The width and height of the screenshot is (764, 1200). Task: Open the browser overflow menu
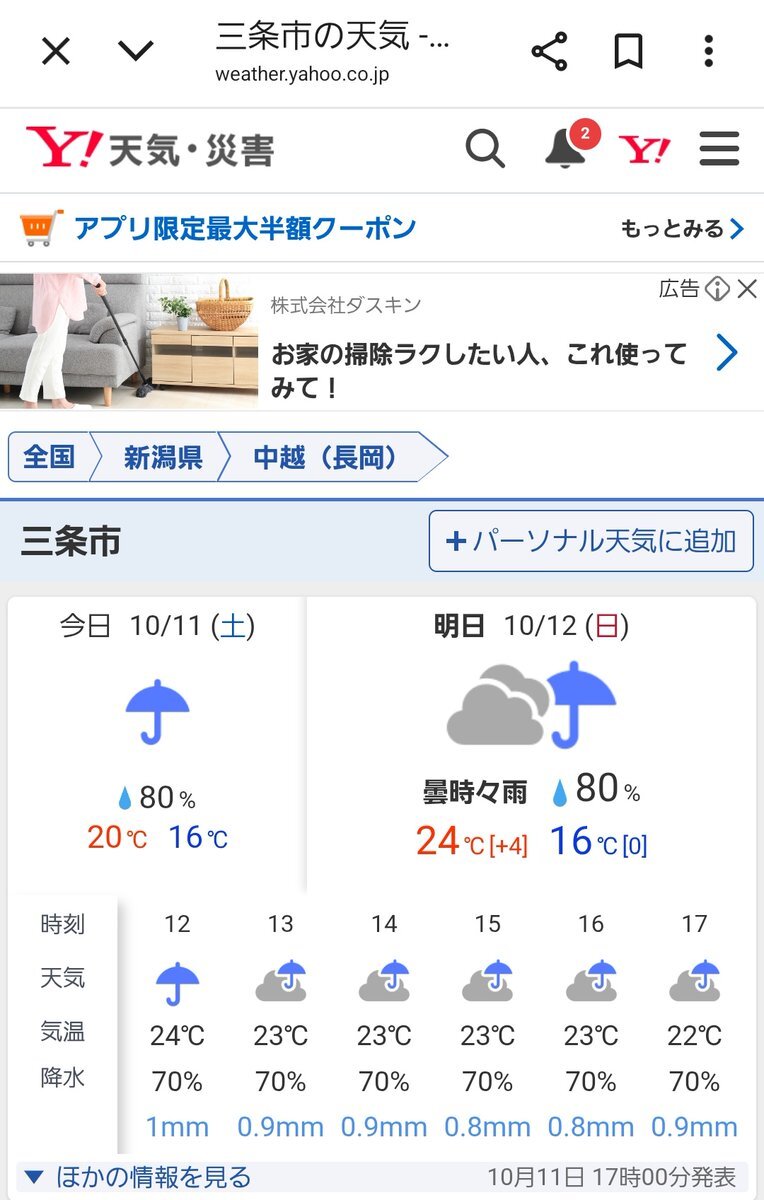point(708,51)
